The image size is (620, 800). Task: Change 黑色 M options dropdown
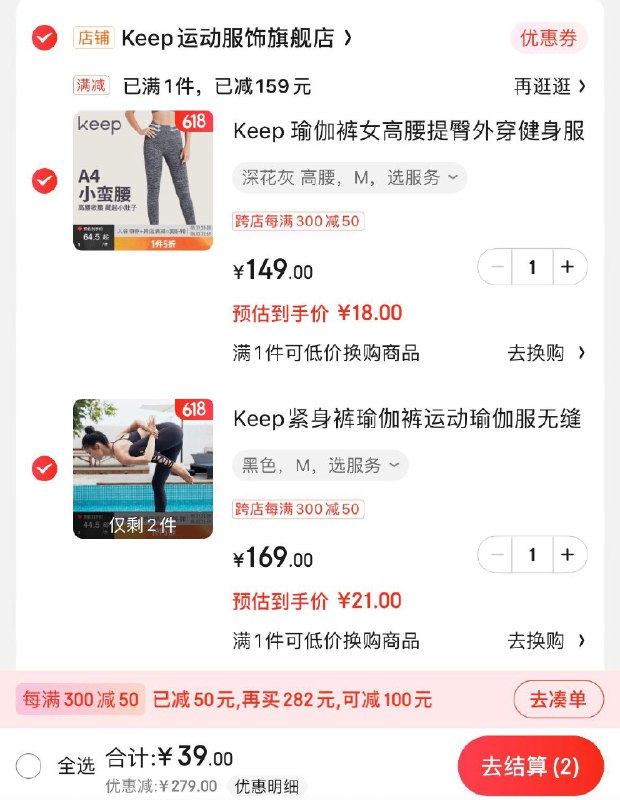[320, 465]
